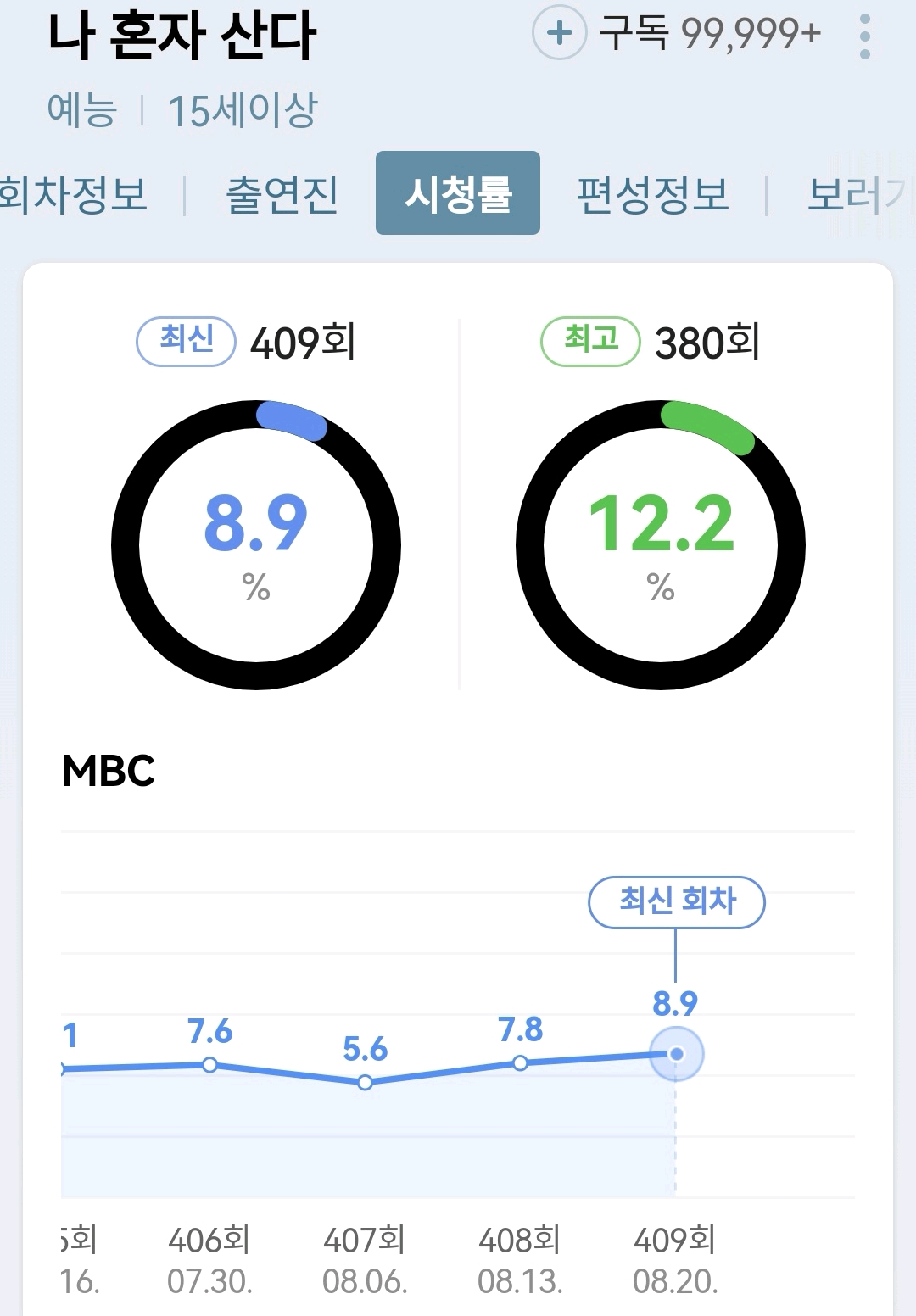Image resolution: width=916 pixels, height=1316 pixels.
Task: Click the blue 8.9% donut chart
Action: [x=256, y=543]
